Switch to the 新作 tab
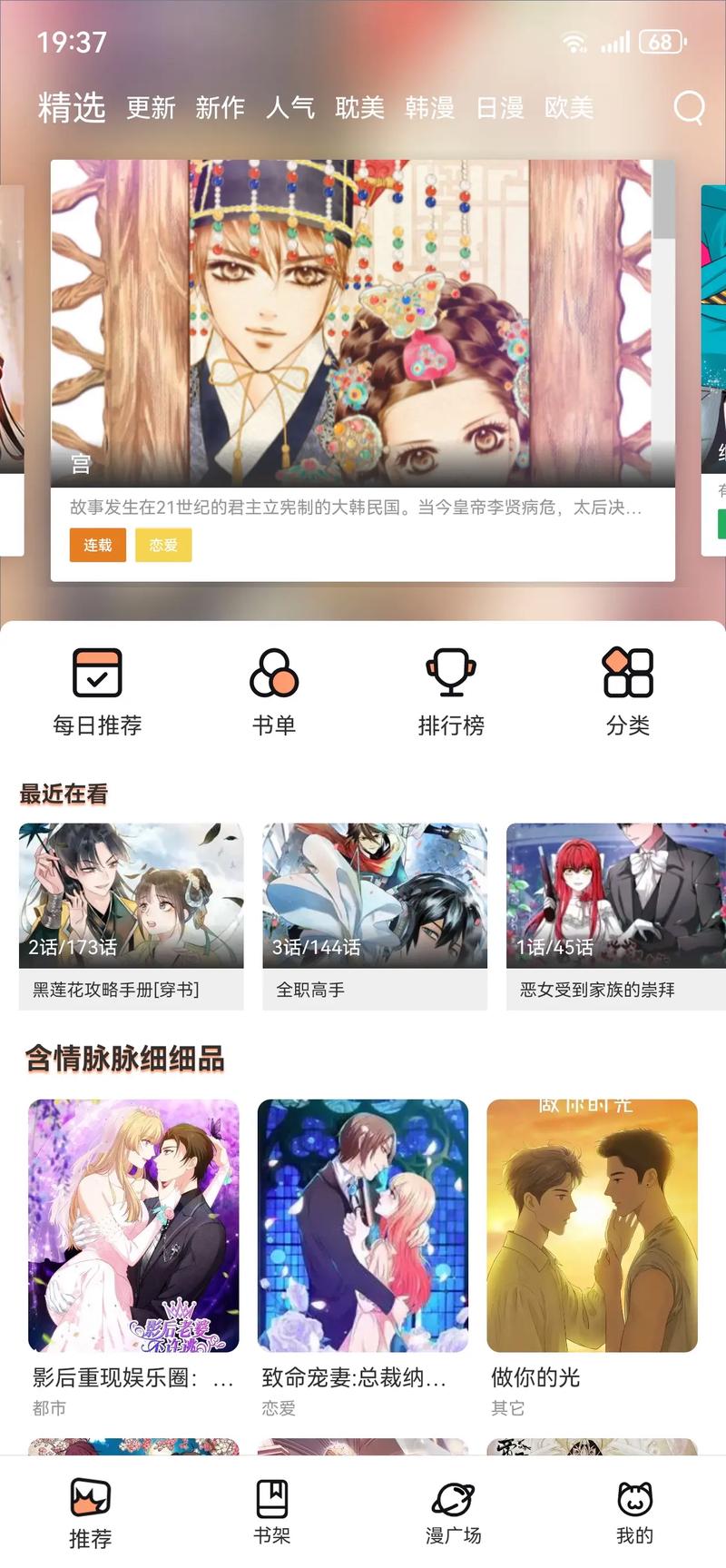 pyautogui.click(x=221, y=108)
